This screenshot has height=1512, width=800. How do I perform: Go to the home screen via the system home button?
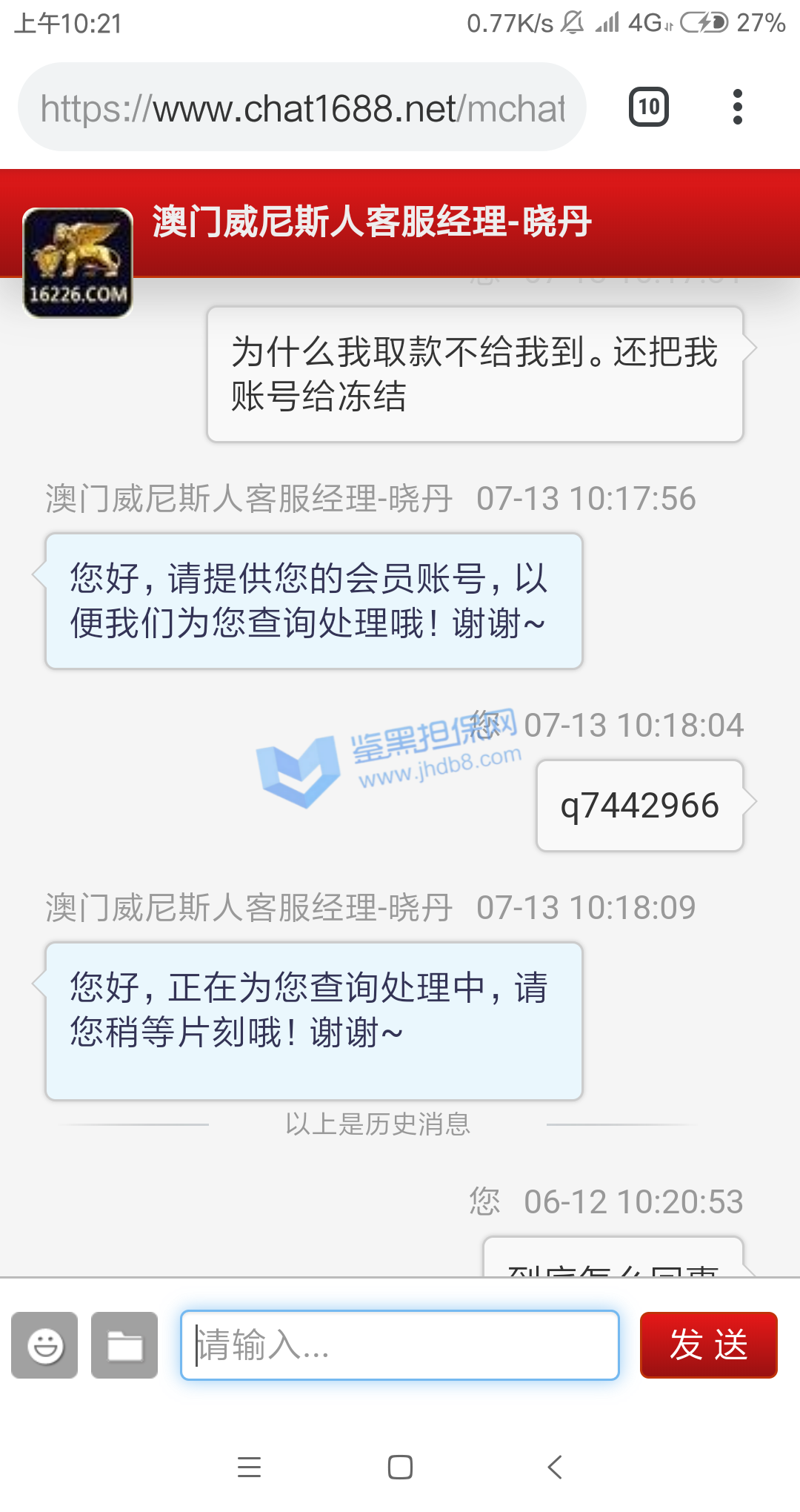click(400, 1467)
